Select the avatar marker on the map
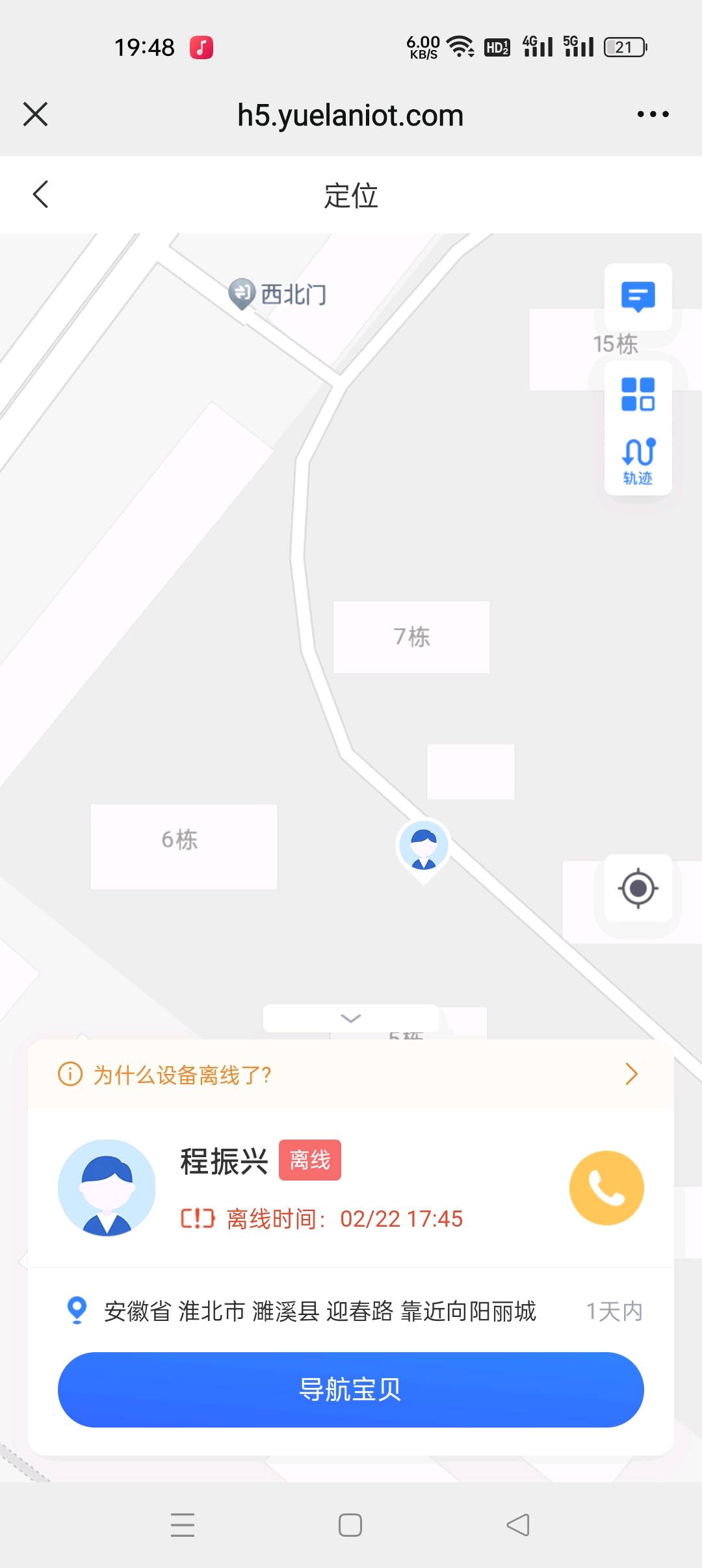The image size is (702, 1568). click(424, 847)
